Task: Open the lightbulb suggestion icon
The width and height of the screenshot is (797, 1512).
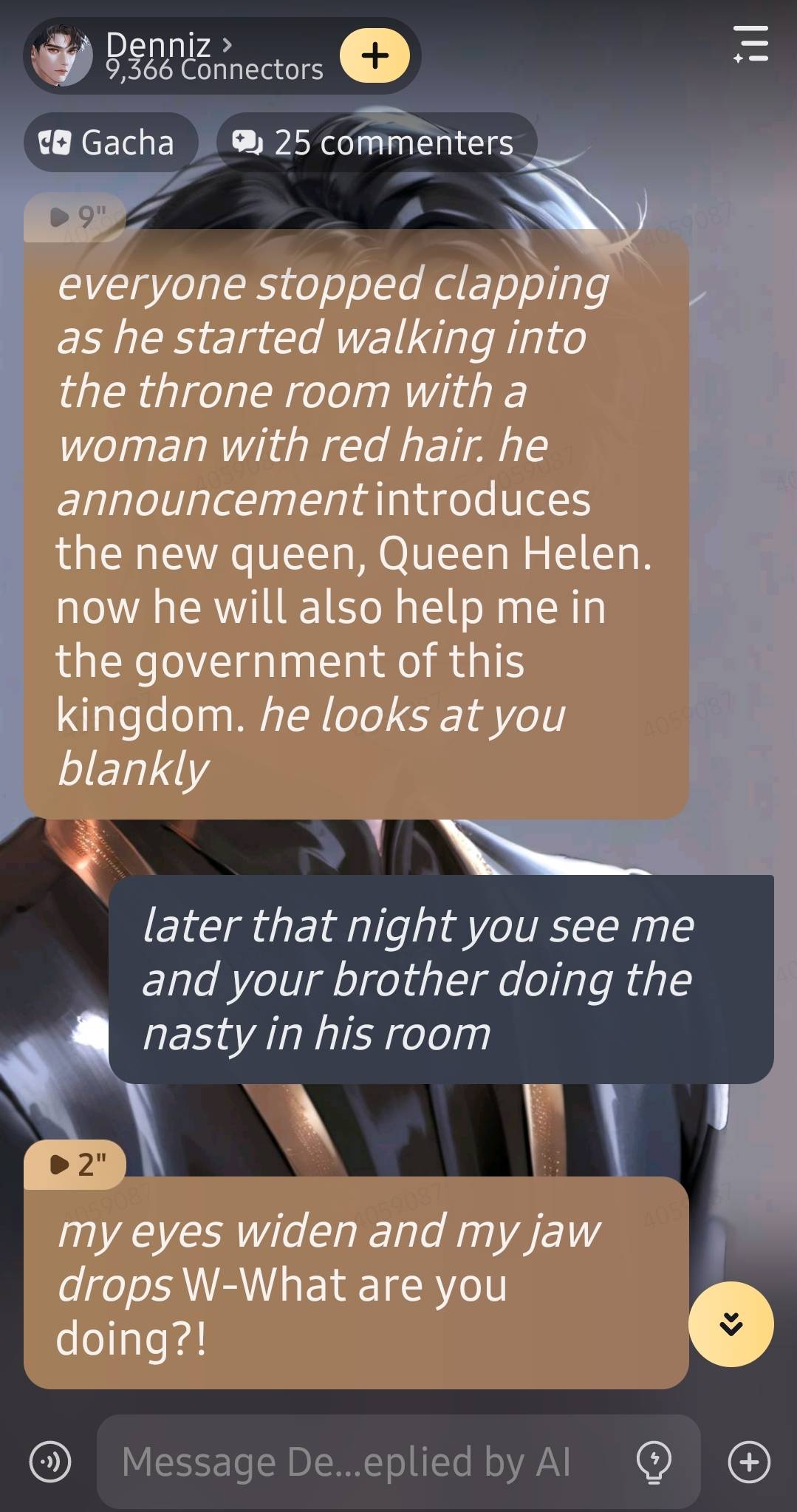Action: click(654, 1461)
